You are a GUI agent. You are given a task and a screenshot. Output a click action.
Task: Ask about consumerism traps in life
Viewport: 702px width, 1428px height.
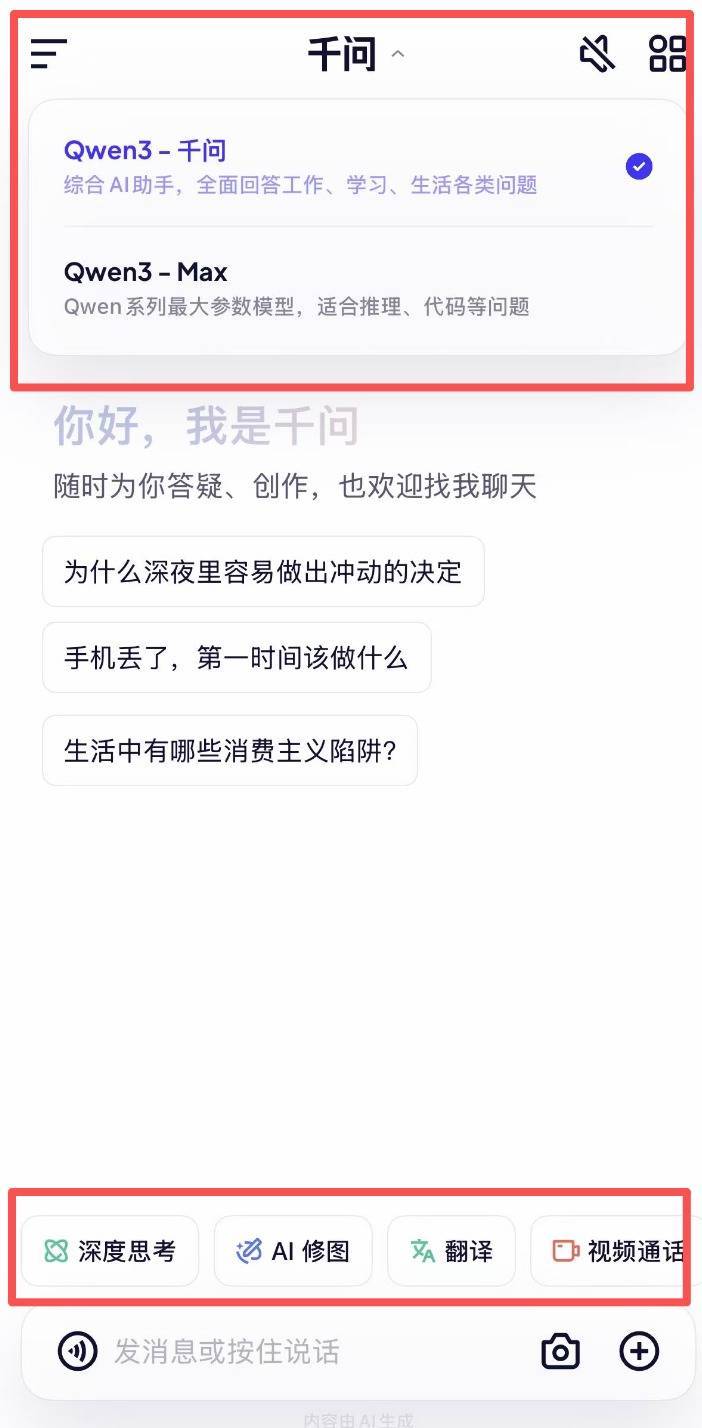click(x=229, y=751)
